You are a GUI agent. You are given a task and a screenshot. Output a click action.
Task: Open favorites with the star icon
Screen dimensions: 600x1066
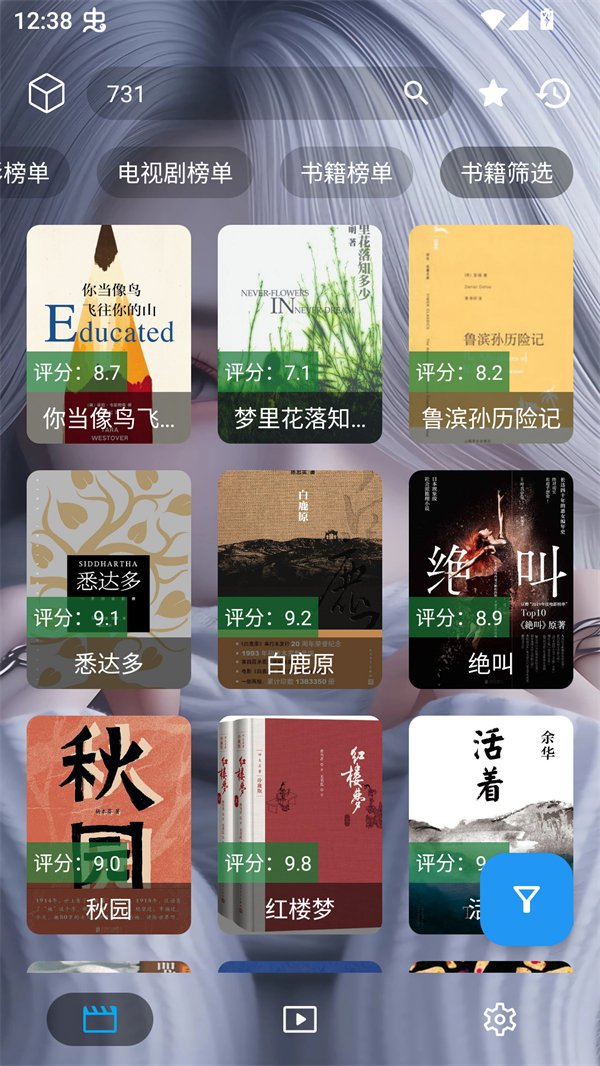(493, 93)
